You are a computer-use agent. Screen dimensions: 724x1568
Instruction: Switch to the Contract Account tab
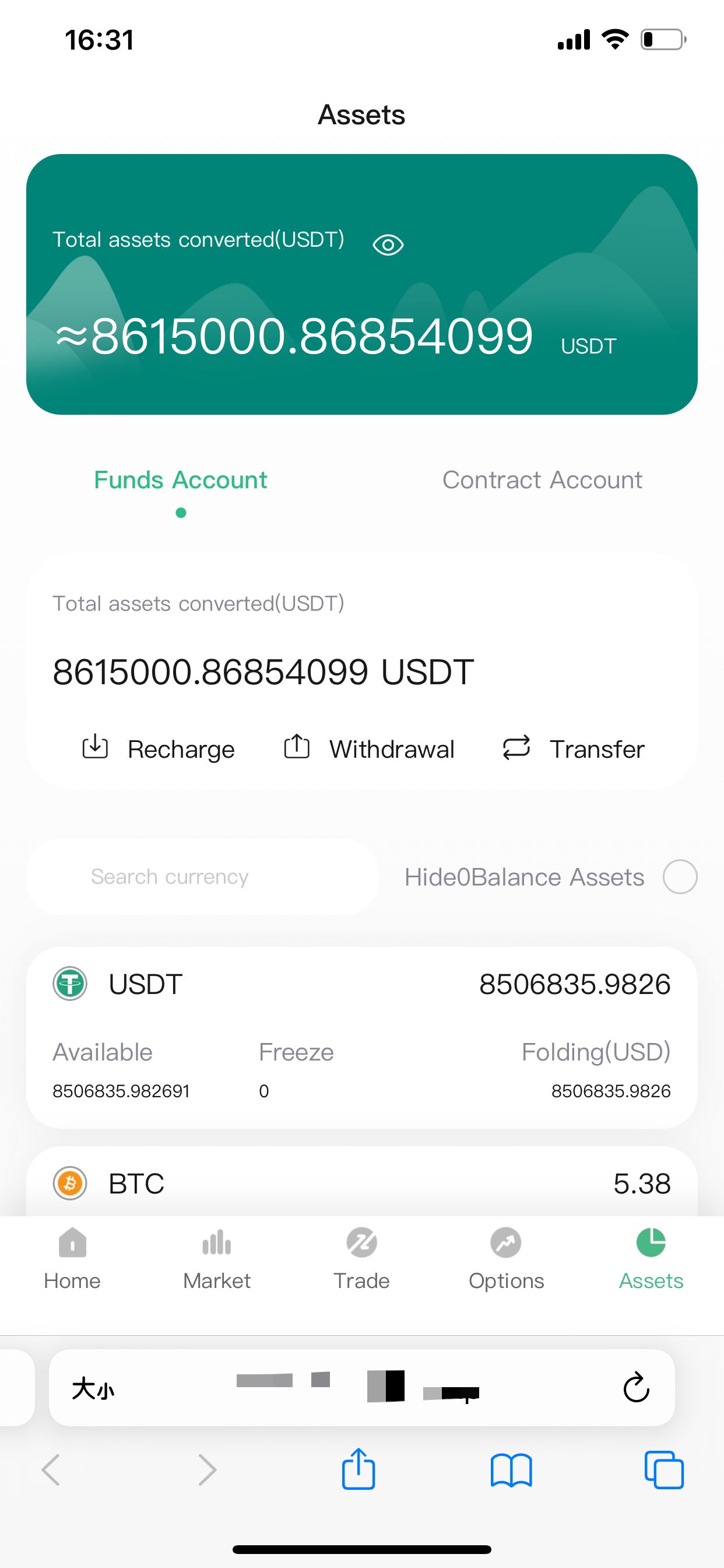click(x=542, y=480)
